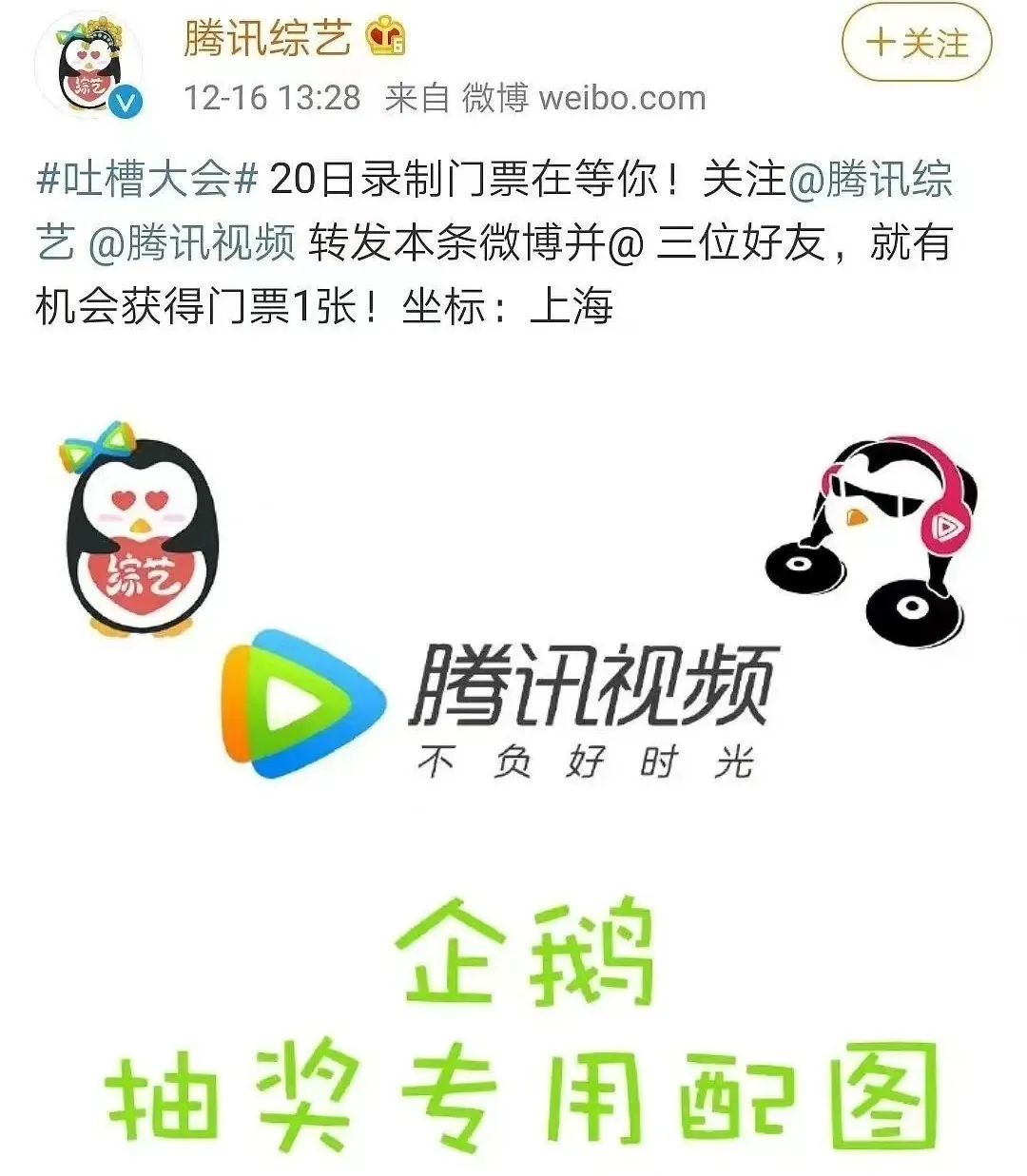The height and width of the screenshot is (1176, 1027).
Task: Open the #吐槽大会# hashtag topic
Action: [x=147, y=181]
